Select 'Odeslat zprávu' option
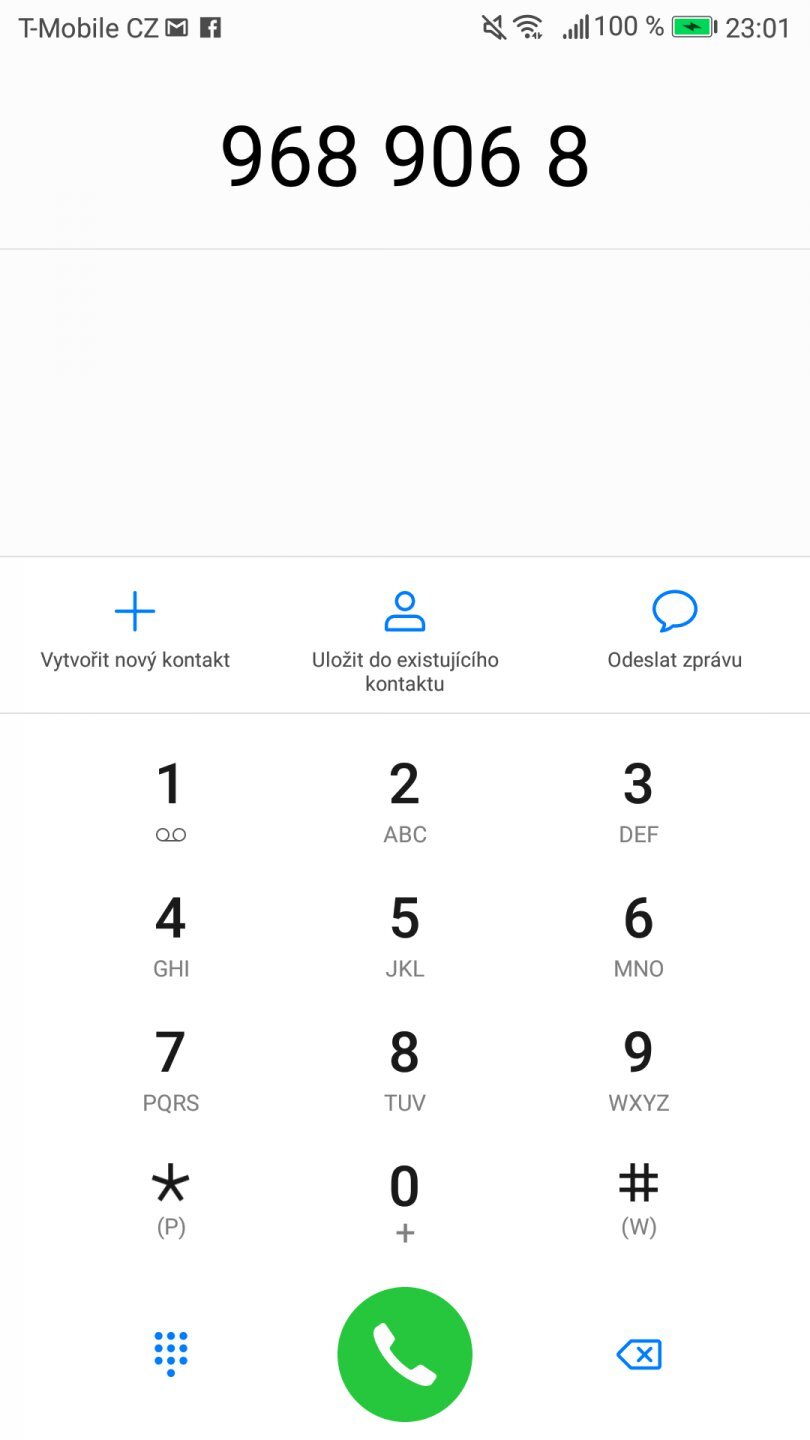The image size is (810, 1440). click(x=674, y=659)
